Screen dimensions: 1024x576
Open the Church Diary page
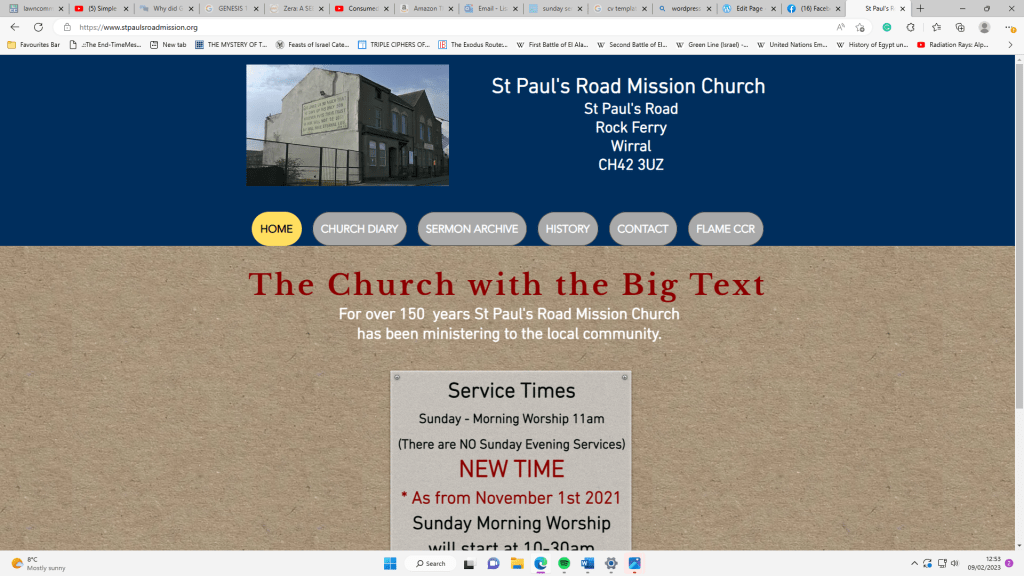pyautogui.click(x=359, y=229)
